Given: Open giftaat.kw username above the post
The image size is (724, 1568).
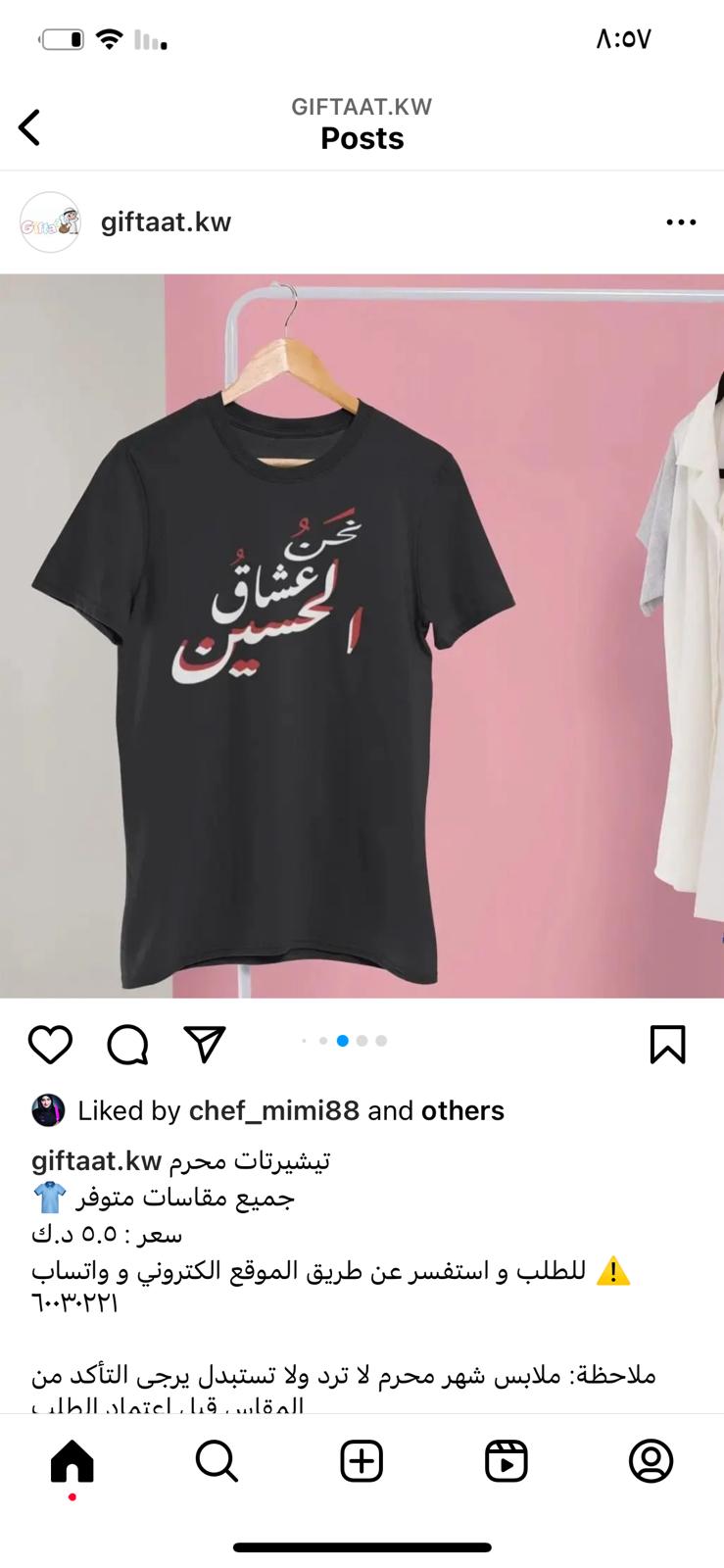Looking at the screenshot, I should point(166,222).
